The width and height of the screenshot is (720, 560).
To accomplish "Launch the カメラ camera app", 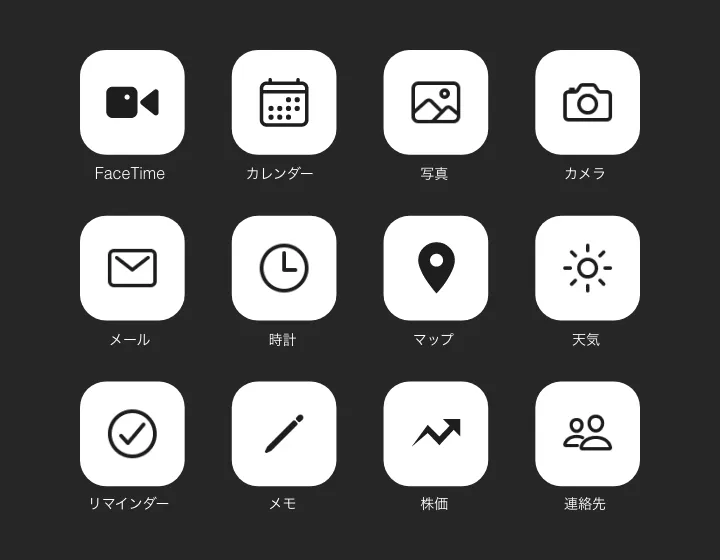I will tap(587, 102).
